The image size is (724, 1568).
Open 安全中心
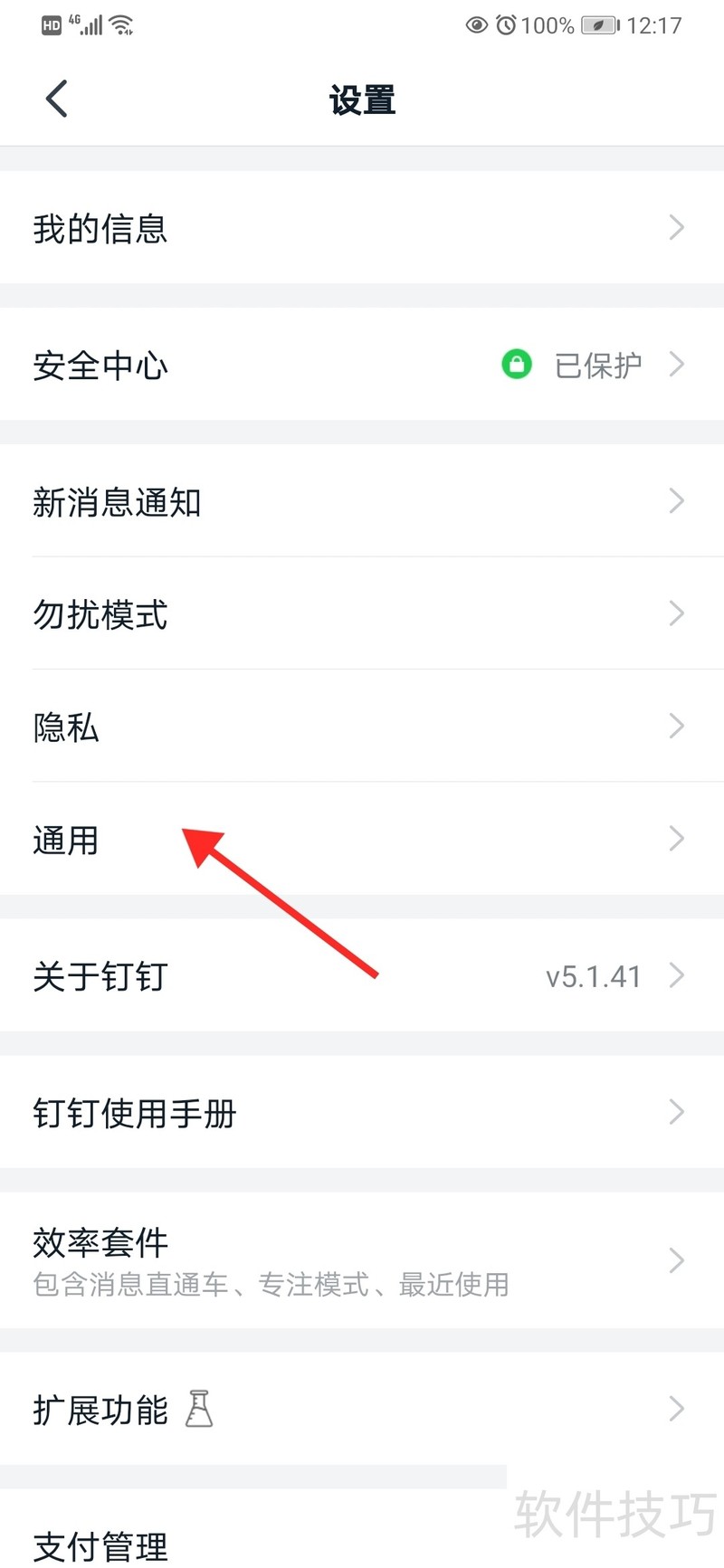coord(362,365)
